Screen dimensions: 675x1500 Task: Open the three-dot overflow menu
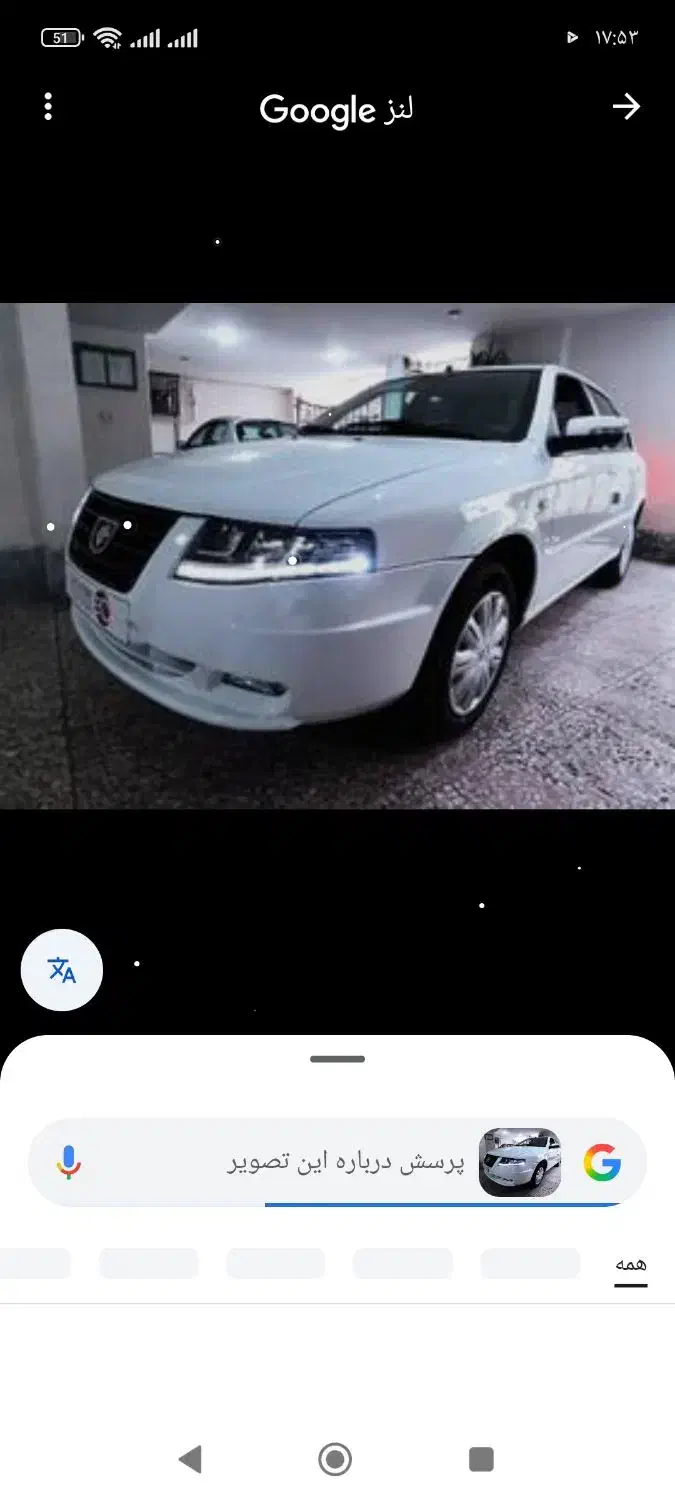pyautogui.click(x=48, y=107)
